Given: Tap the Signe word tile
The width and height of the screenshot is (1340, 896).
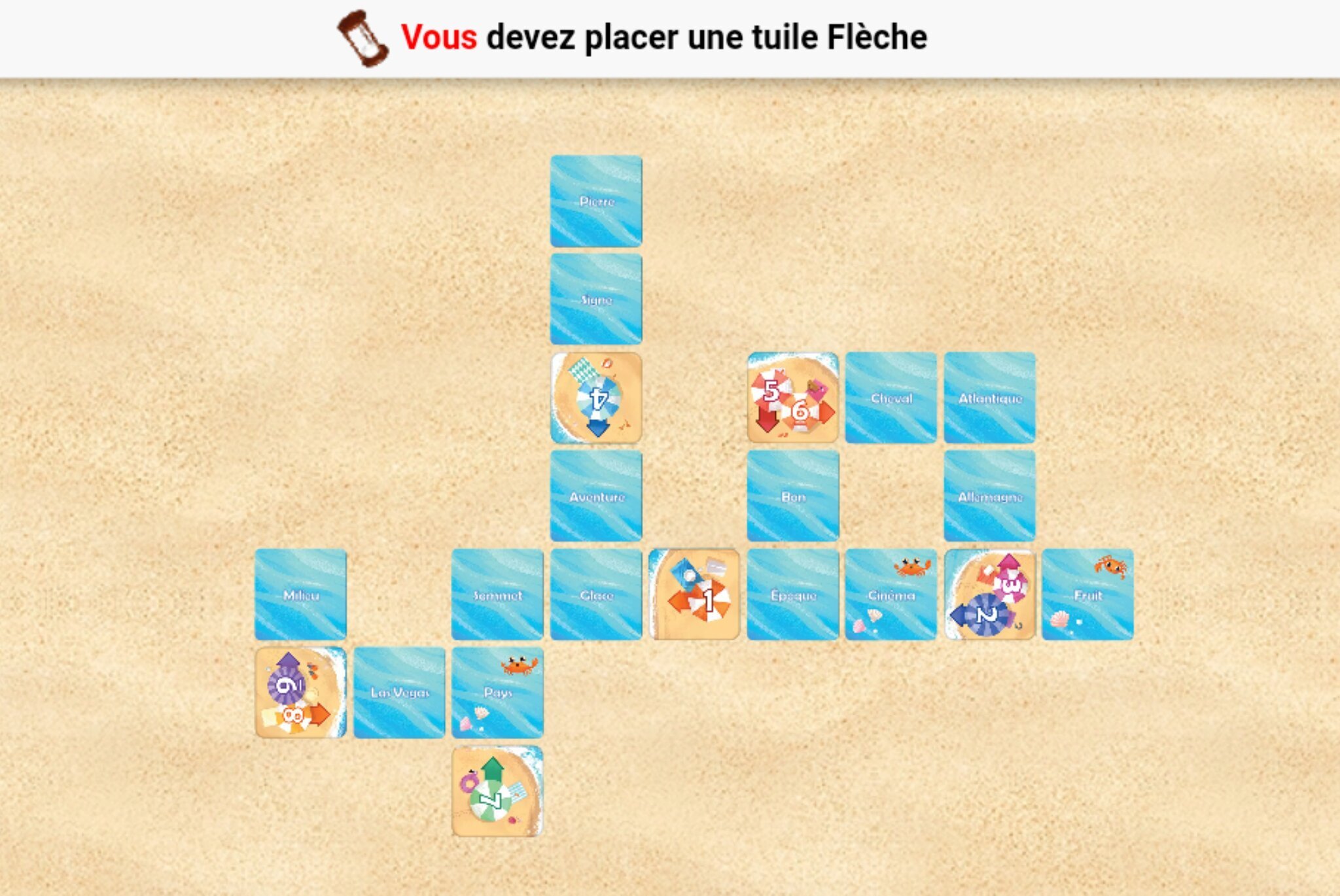Looking at the screenshot, I should pyautogui.click(x=596, y=299).
